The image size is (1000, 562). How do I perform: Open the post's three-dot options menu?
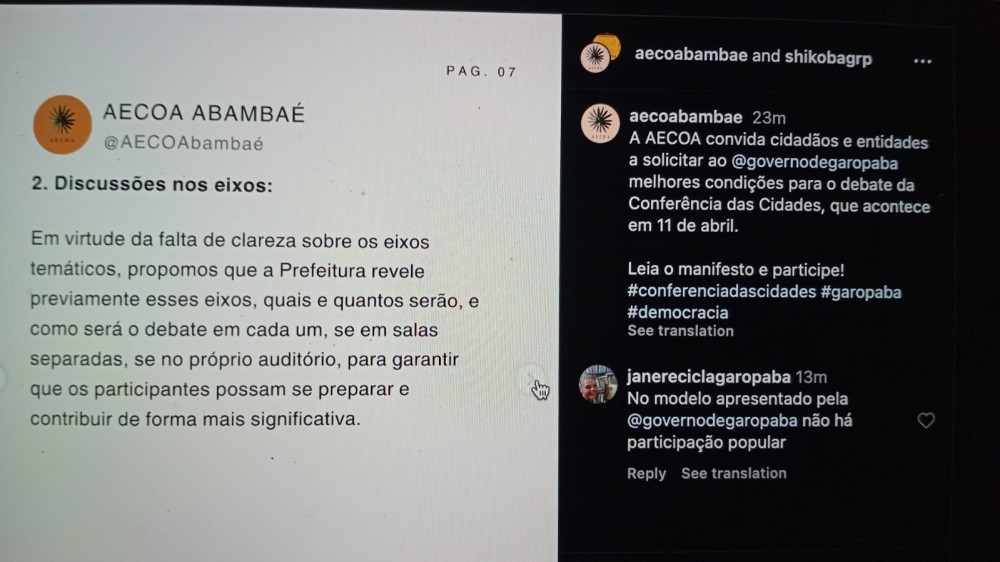click(921, 59)
